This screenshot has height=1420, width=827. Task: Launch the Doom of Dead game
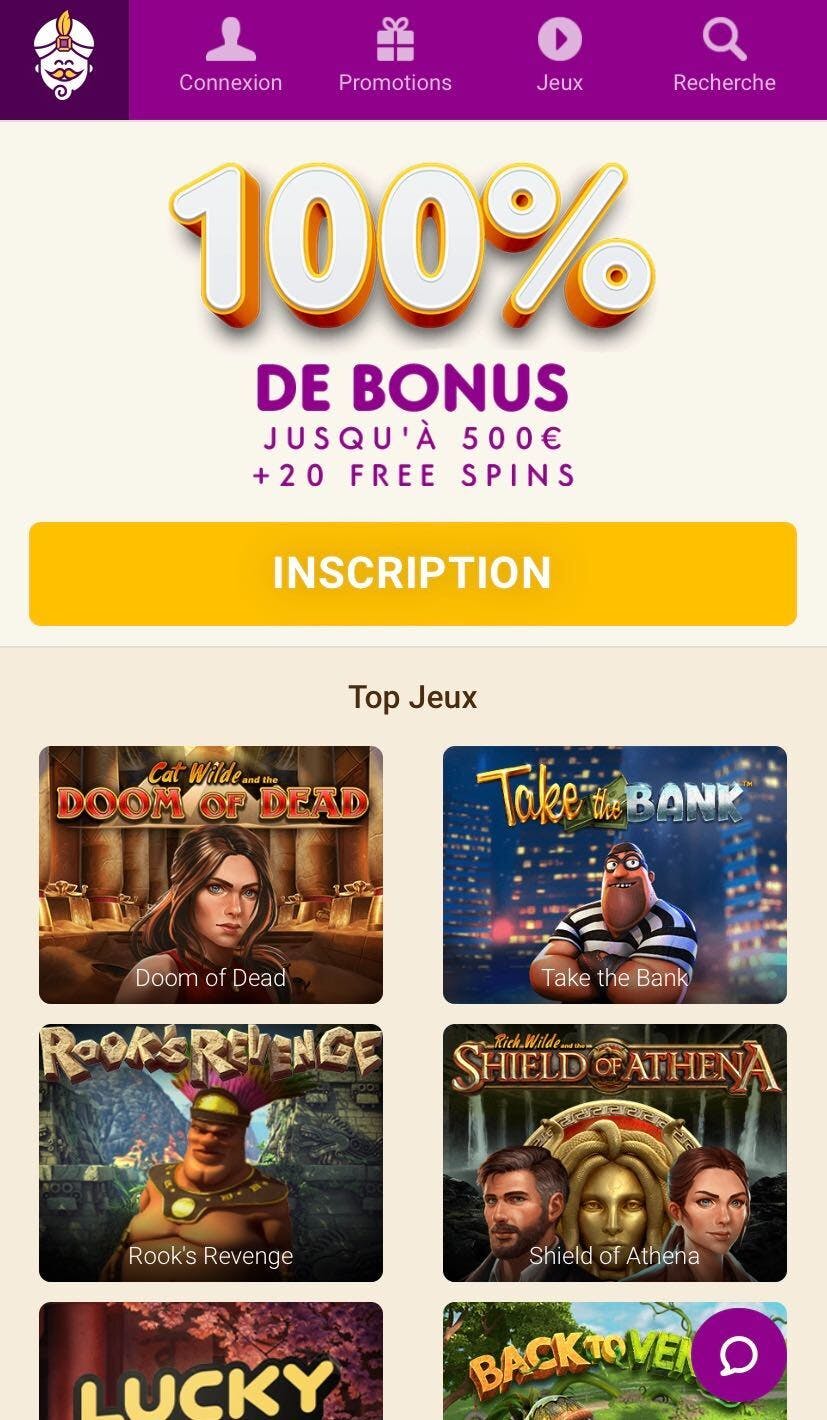pos(211,874)
